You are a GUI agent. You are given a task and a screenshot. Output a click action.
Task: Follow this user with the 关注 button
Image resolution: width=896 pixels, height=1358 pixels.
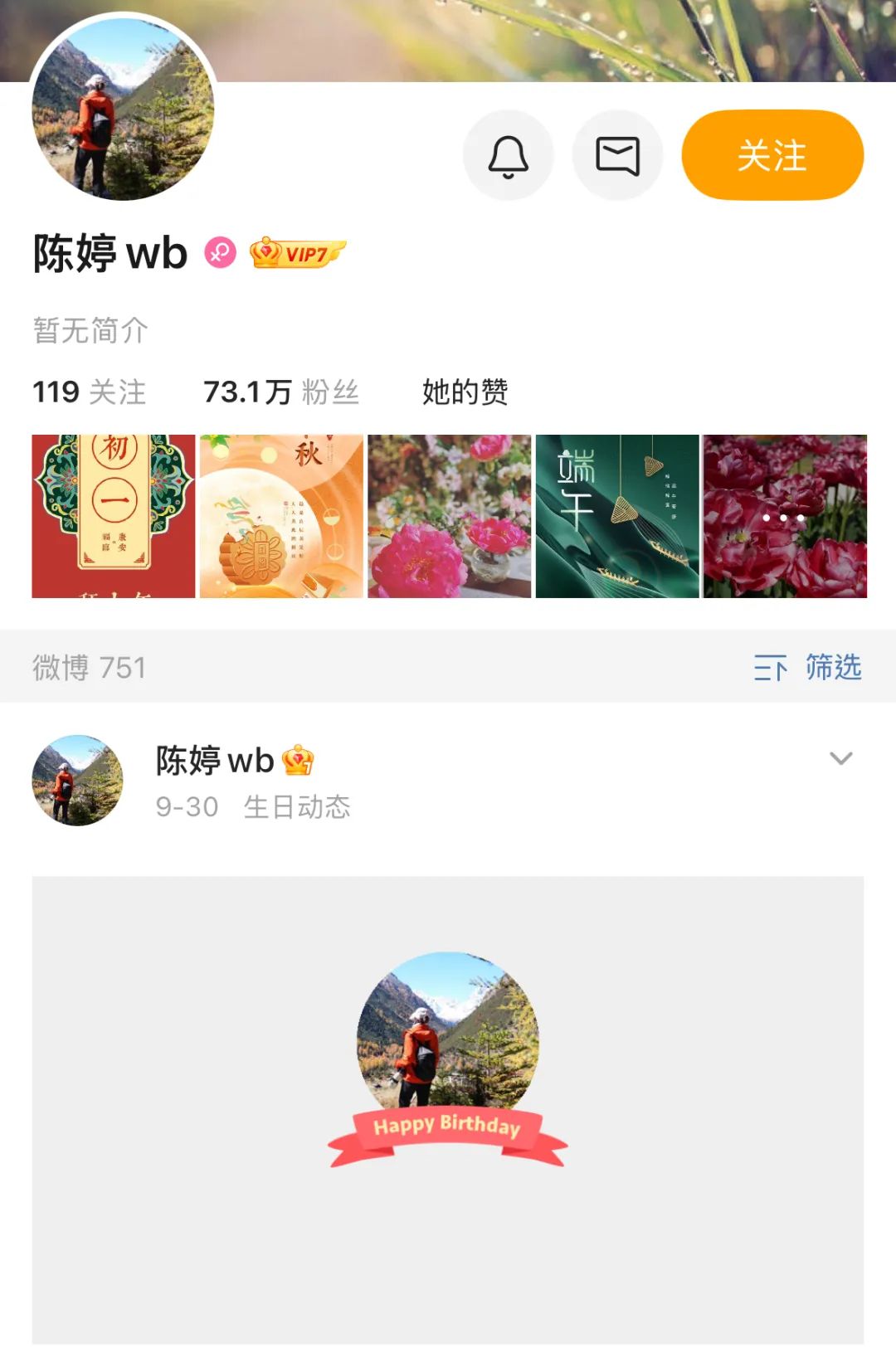772,156
